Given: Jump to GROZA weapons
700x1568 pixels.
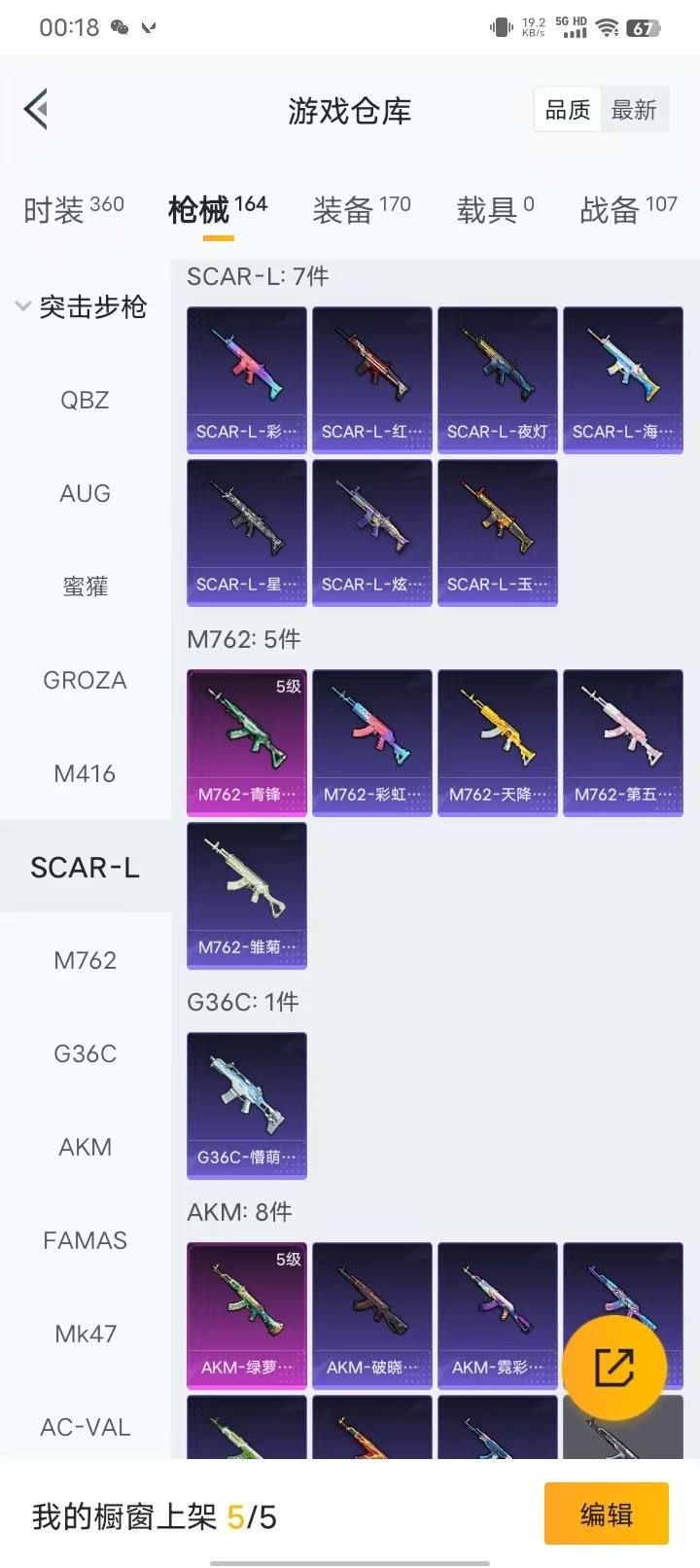Looking at the screenshot, I should click(85, 680).
